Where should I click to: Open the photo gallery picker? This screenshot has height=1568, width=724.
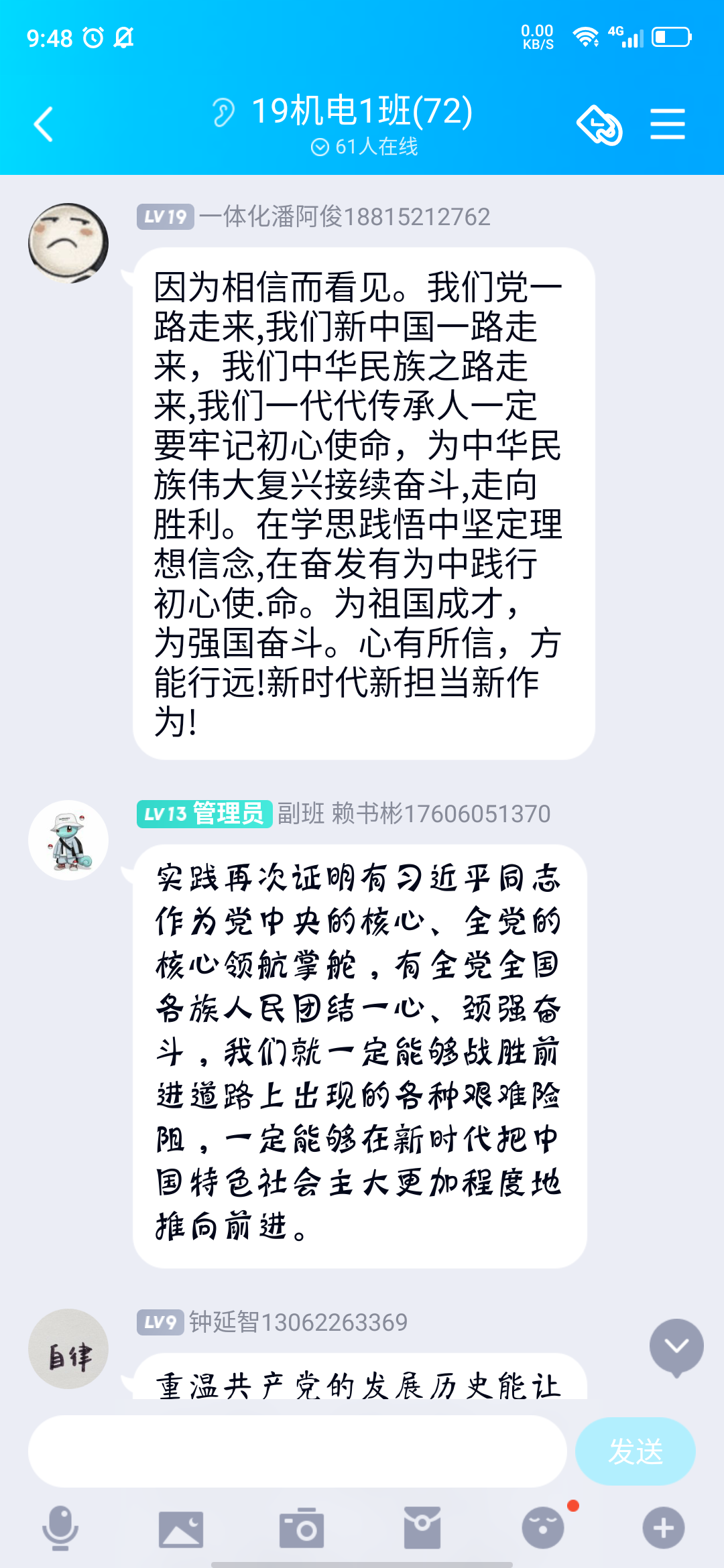coord(181,1528)
